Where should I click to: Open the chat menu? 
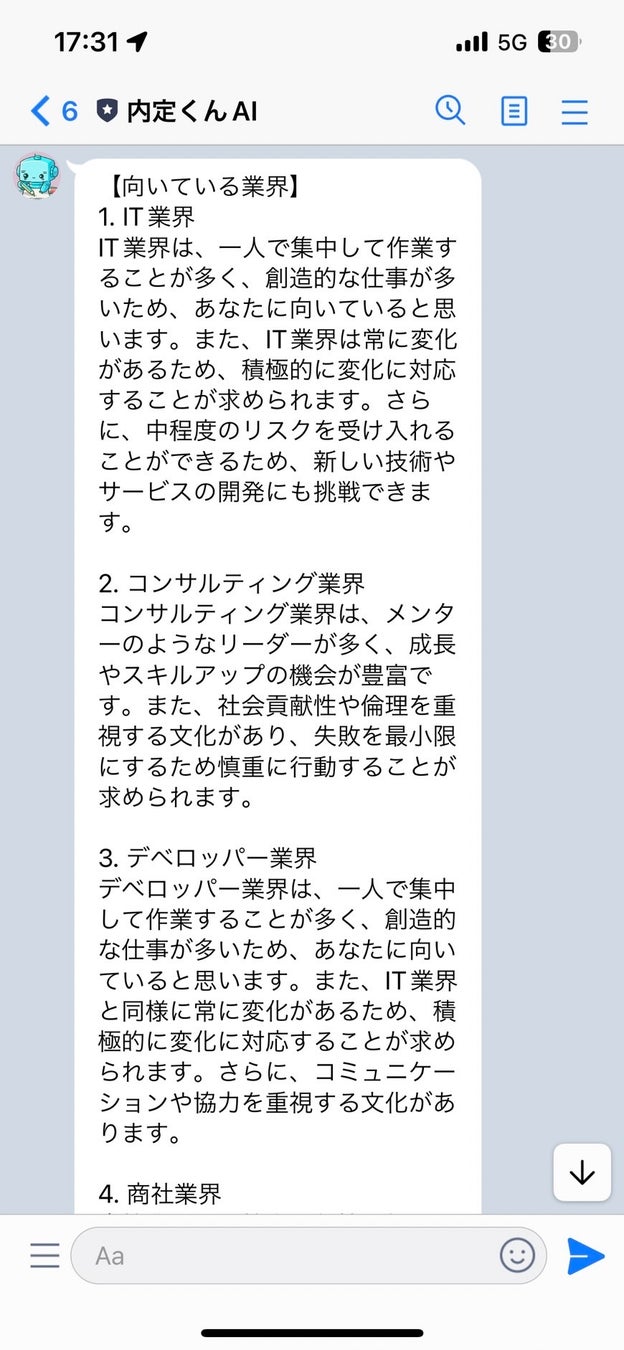pyautogui.click(x=575, y=111)
